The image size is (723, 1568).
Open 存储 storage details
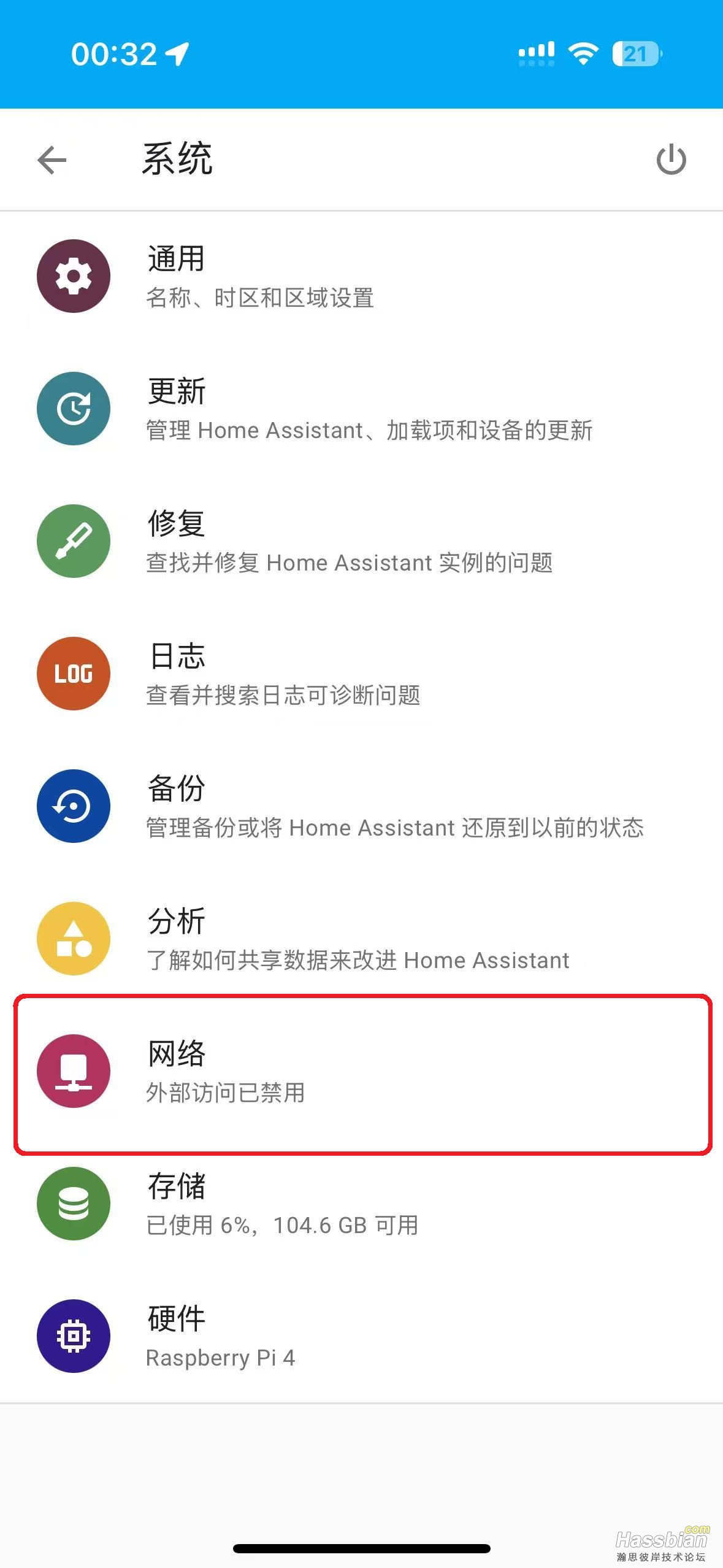coord(361,1204)
